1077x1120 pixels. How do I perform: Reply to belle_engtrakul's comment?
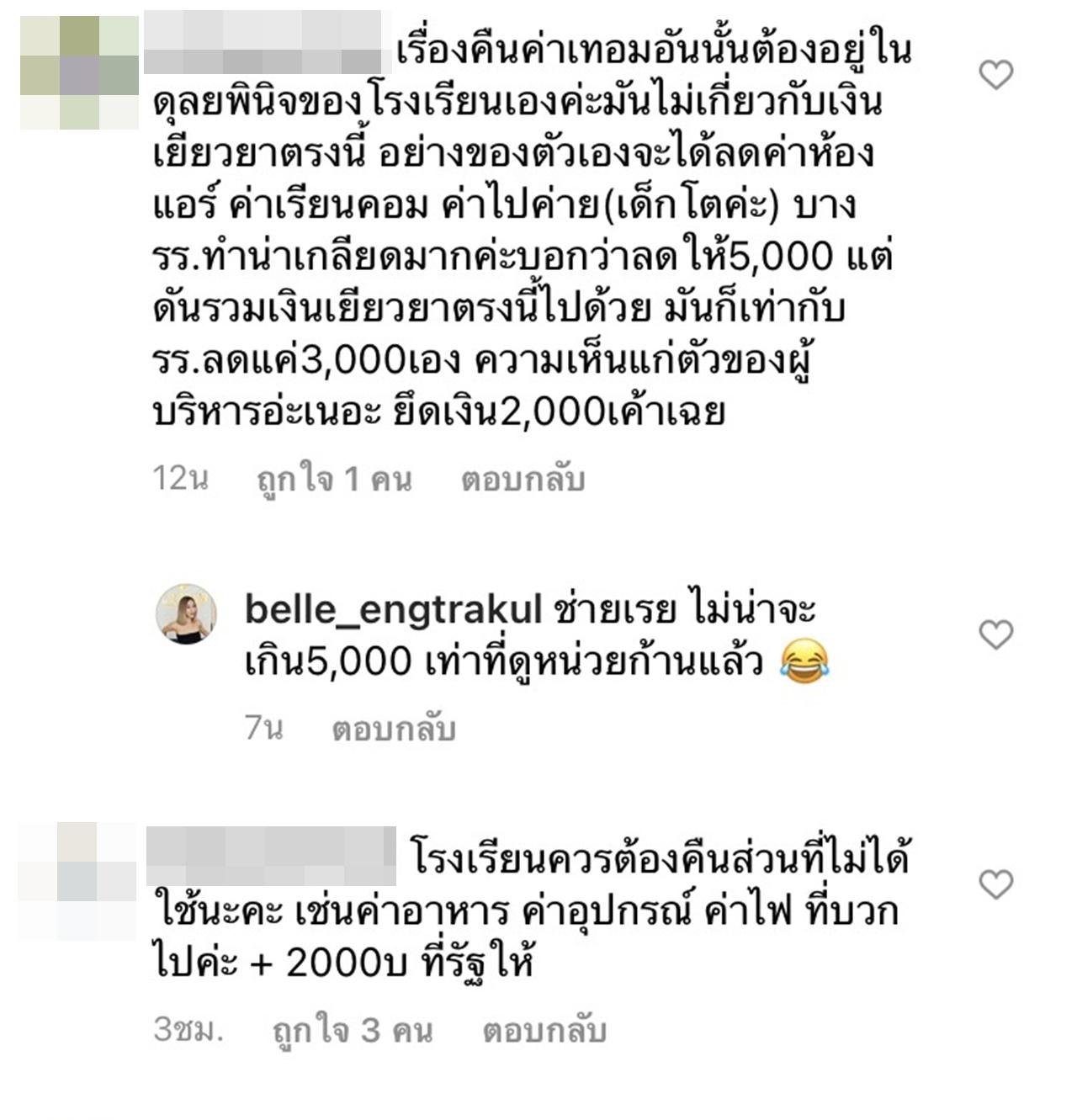[393, 729]
